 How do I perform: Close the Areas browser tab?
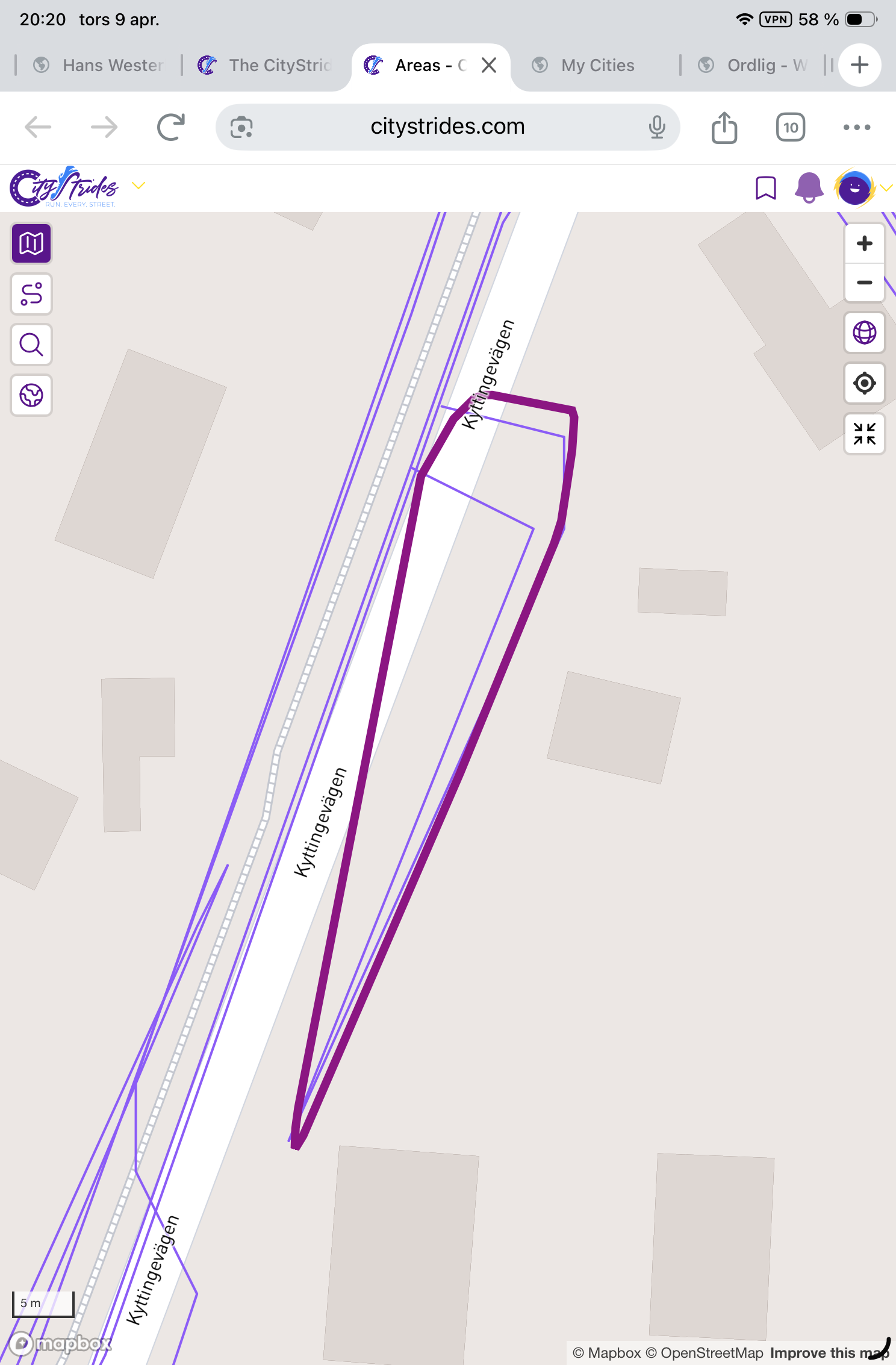pyautogui.click(x=489, y=65)
